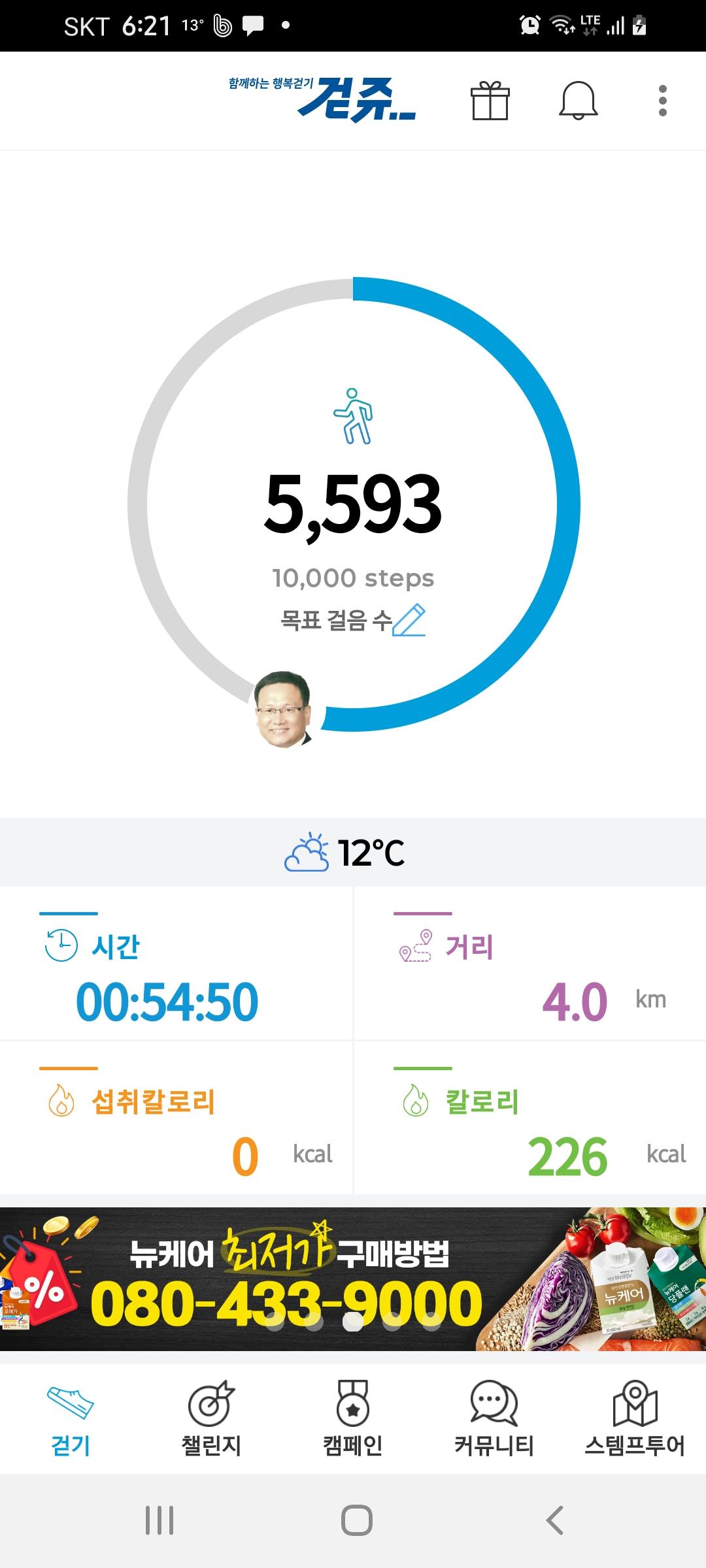Open the 칼로리 burned calories card
This screenshot has width=706, height=1568.
529,1119
